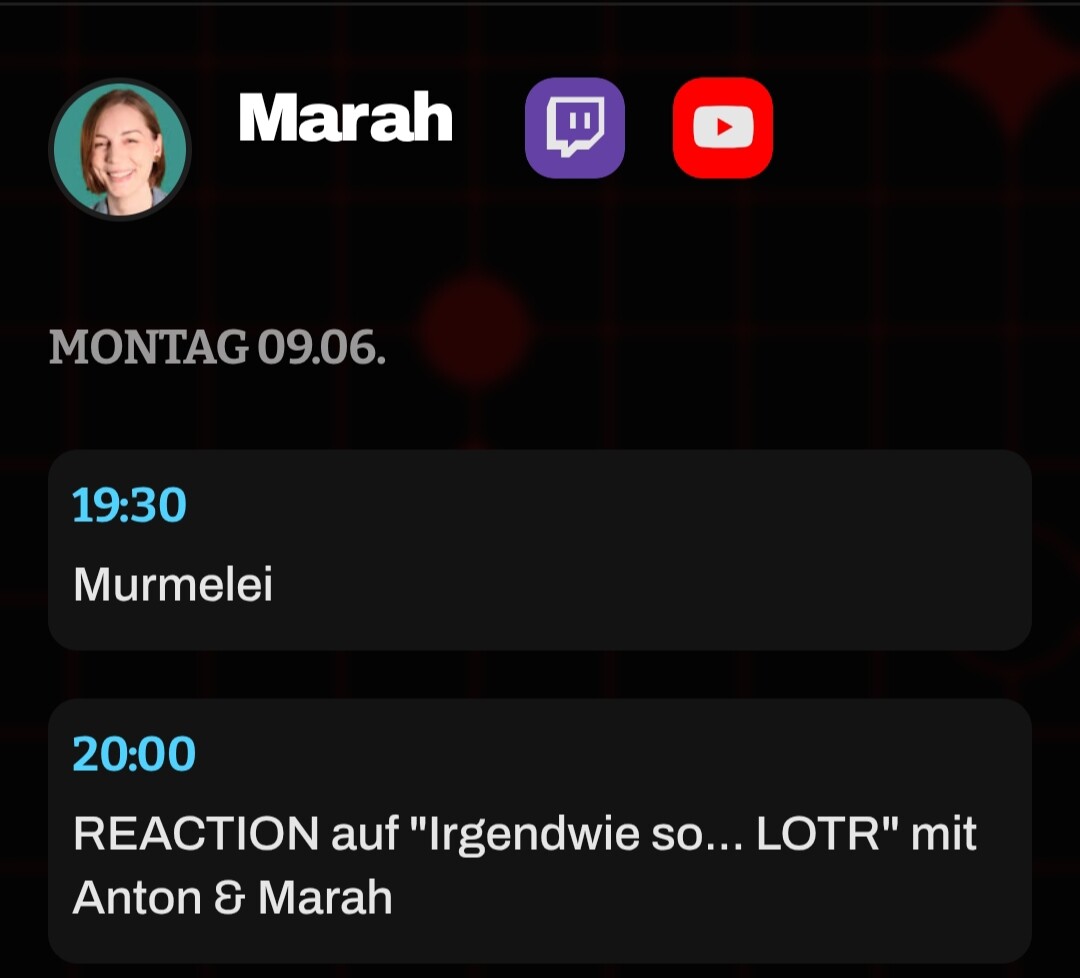
Task: Open Marah's YouTube channel
Action: pos(722,128)
